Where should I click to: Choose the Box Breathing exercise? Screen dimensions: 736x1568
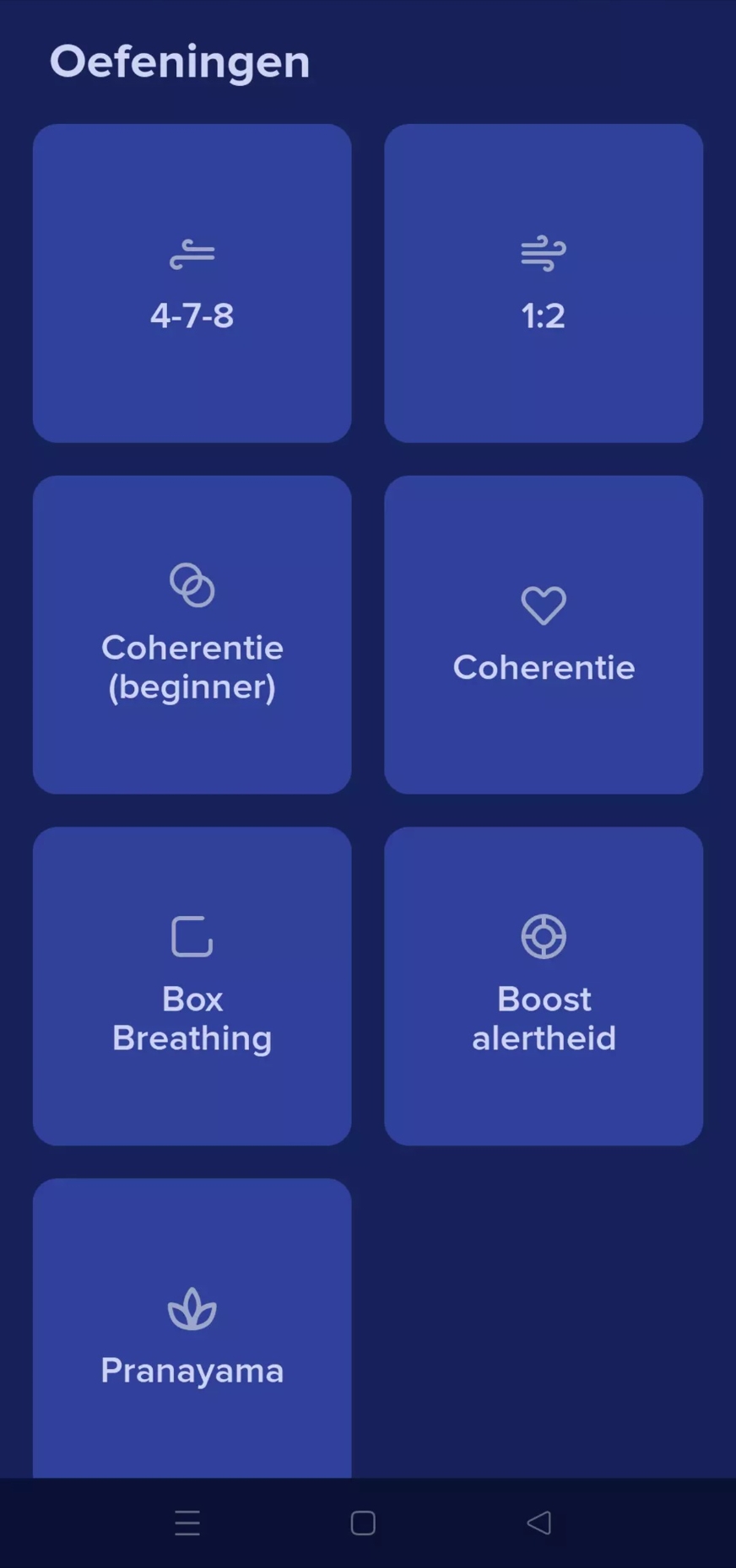(x=192, y=985)
